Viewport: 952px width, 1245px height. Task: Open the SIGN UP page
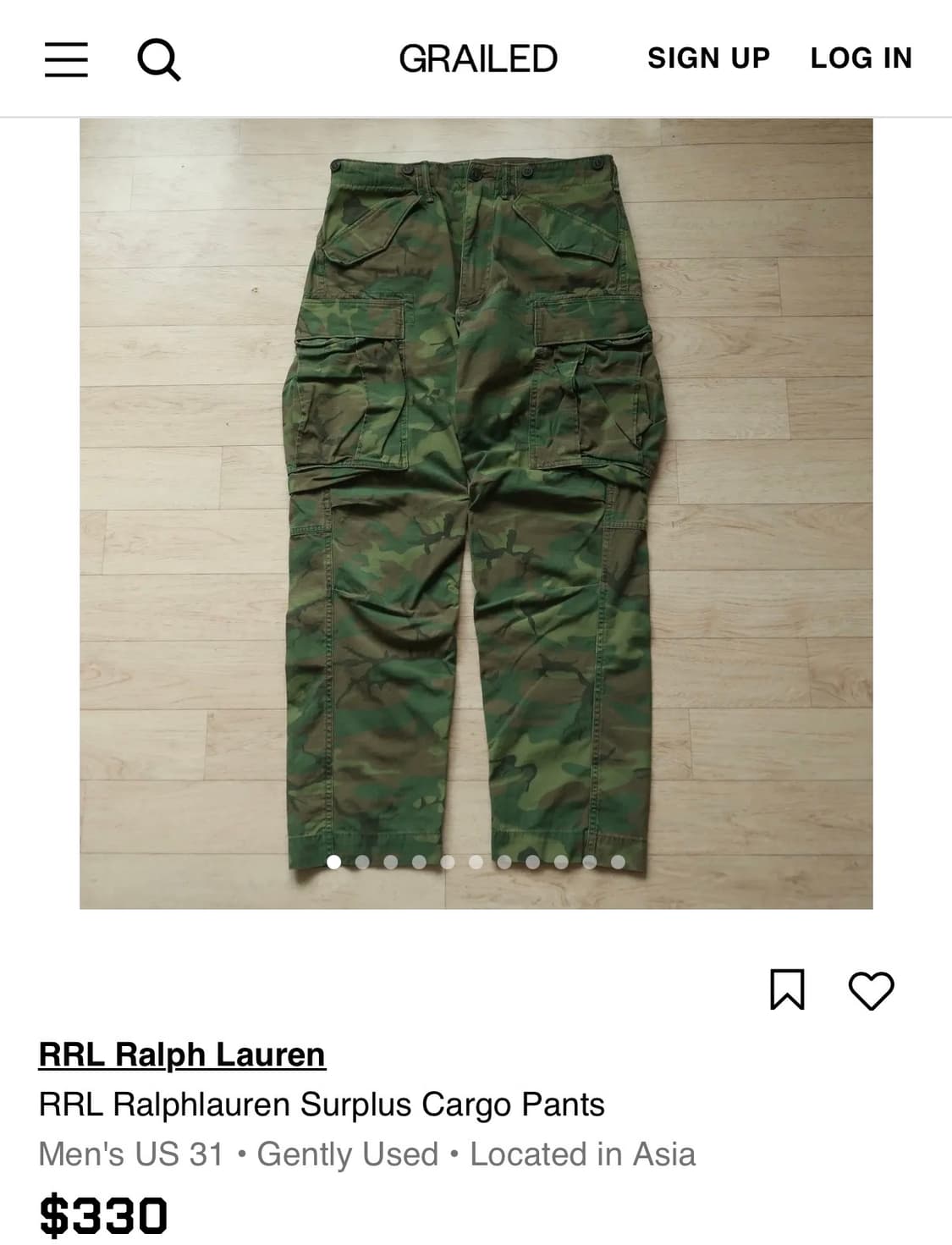[708, 58]
